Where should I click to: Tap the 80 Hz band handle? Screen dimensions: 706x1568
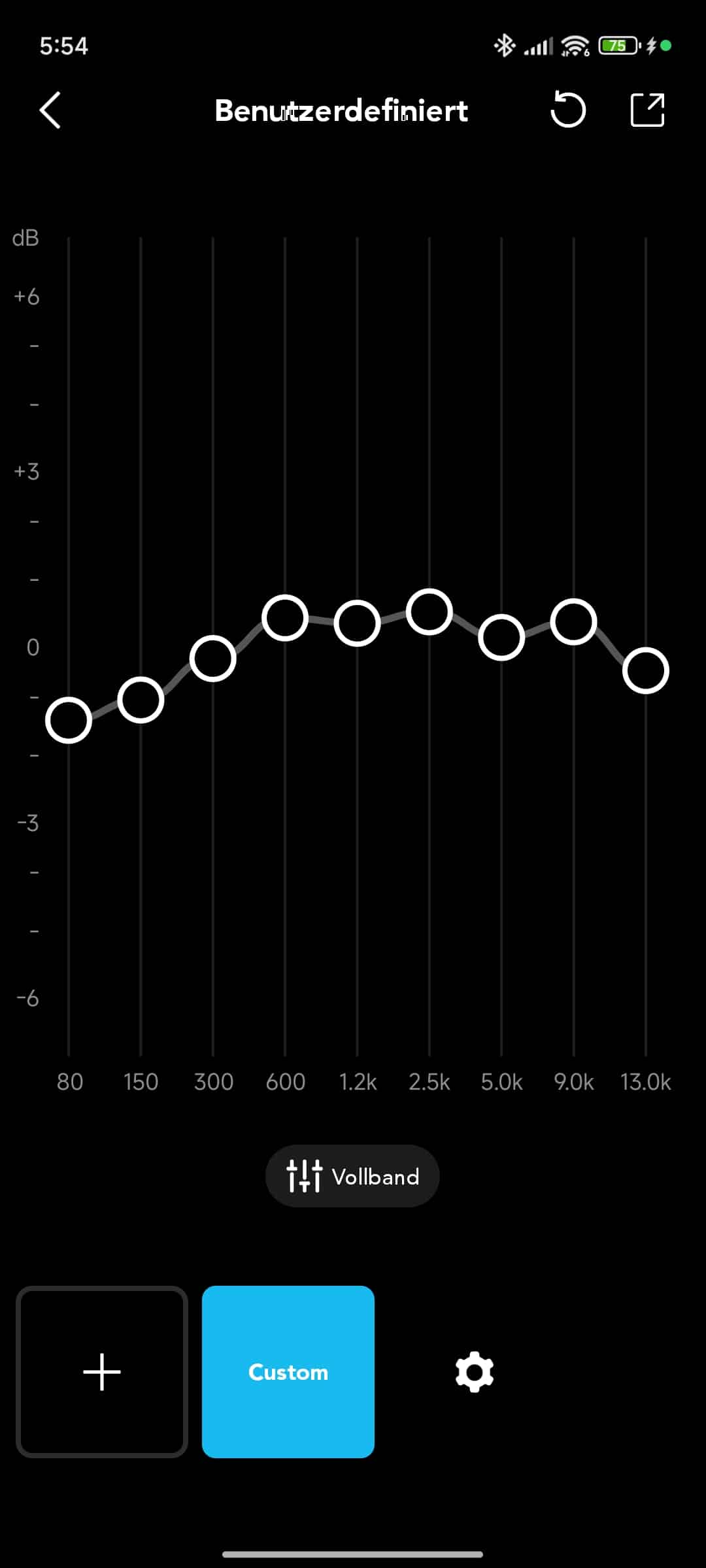[69, 720]
